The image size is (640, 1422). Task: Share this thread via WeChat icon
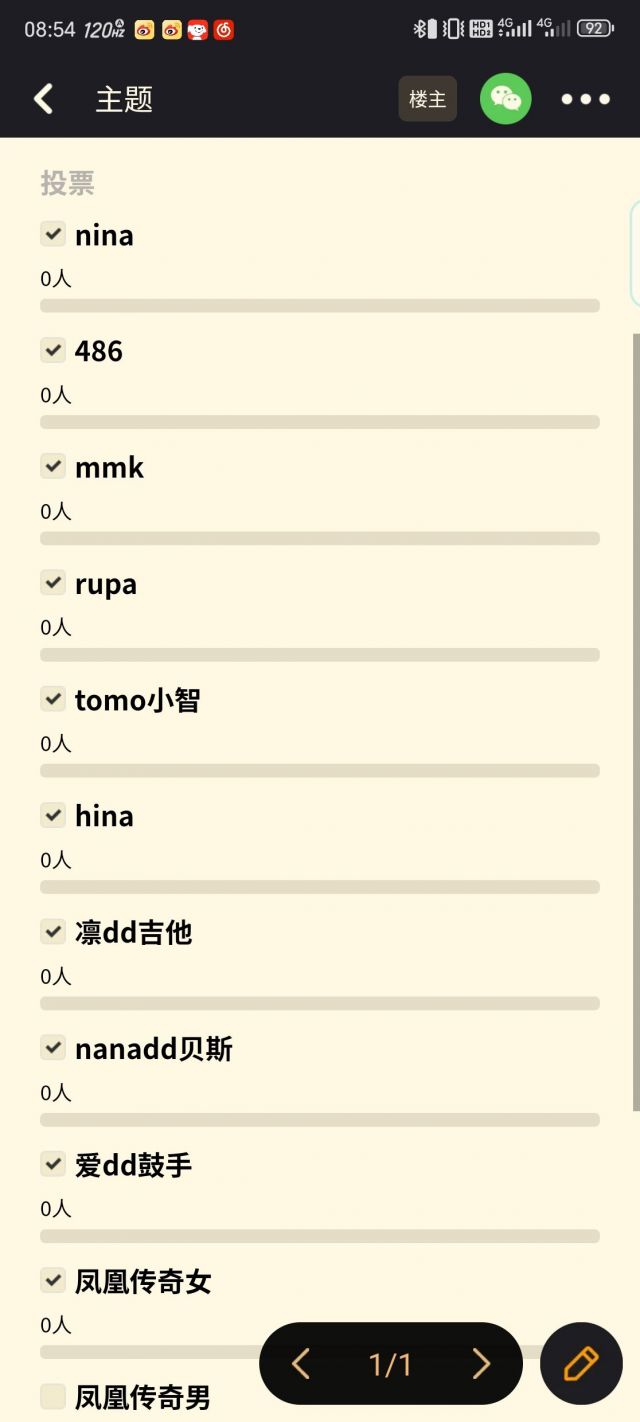click(x=505, y=99)
